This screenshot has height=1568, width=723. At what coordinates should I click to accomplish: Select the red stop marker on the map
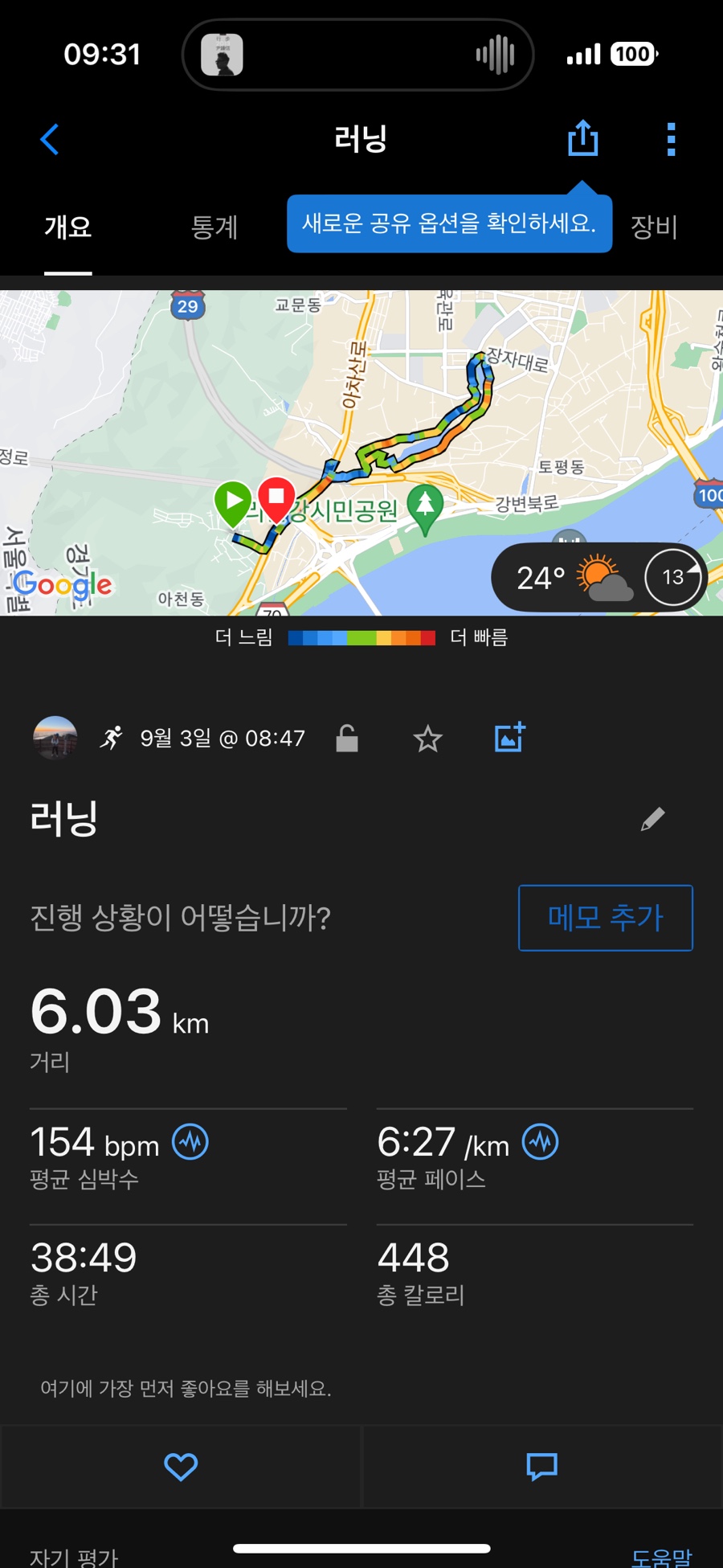pyautogui.click(x=277, y=497)
